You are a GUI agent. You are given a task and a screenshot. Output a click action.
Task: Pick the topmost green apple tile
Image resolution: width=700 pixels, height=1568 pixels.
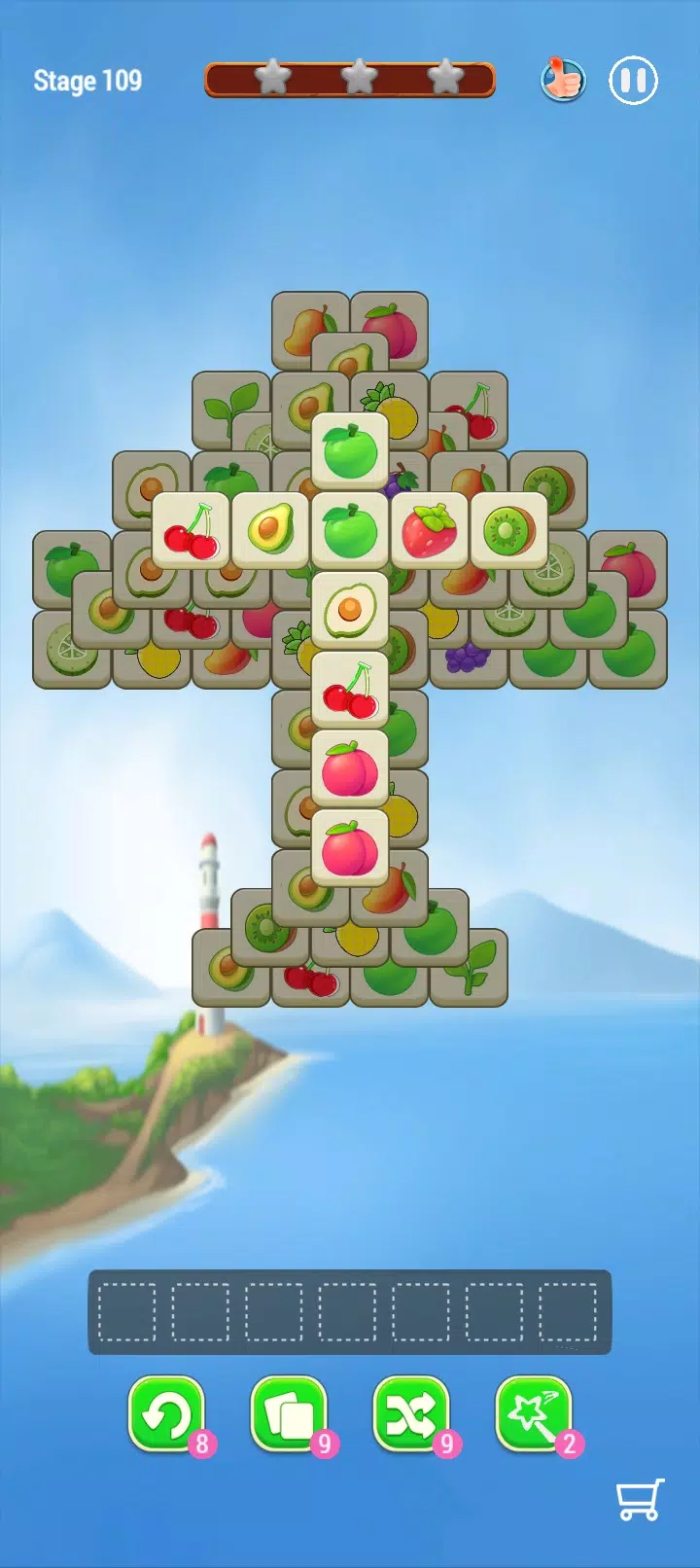click(350, 450)
